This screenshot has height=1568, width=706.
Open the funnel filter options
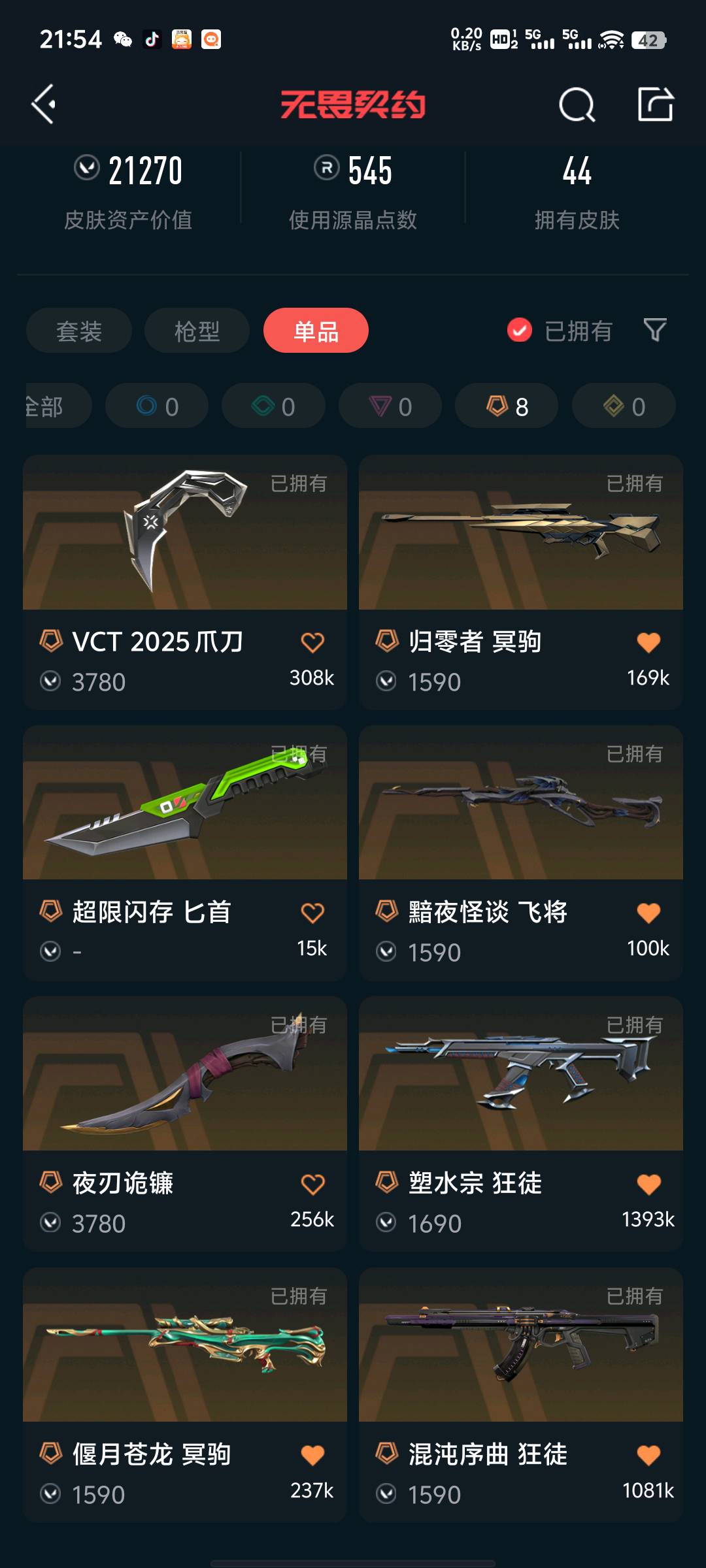(x=654, y=330)
